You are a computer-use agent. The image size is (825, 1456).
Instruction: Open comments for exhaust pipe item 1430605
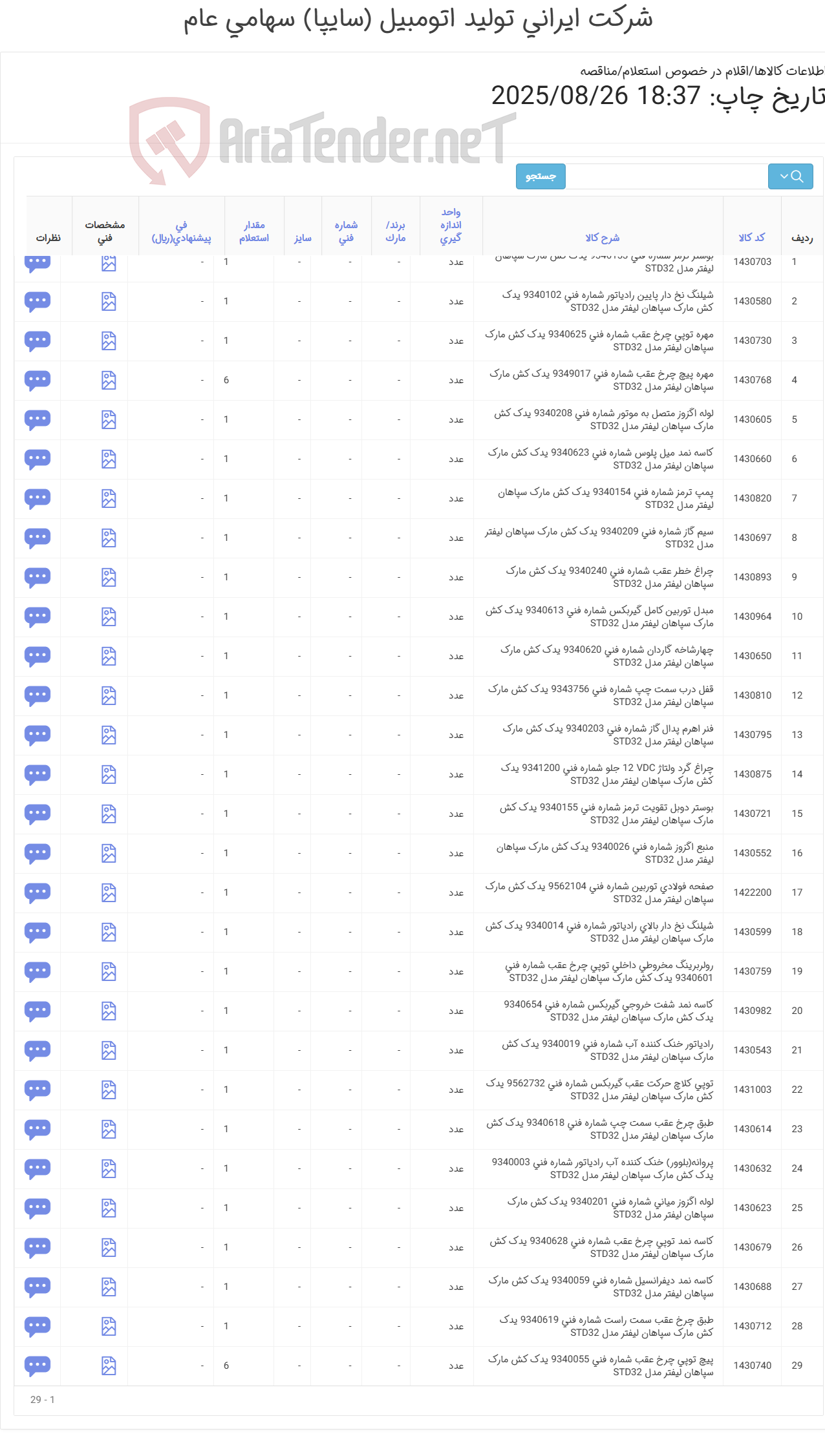click(39, 419)
